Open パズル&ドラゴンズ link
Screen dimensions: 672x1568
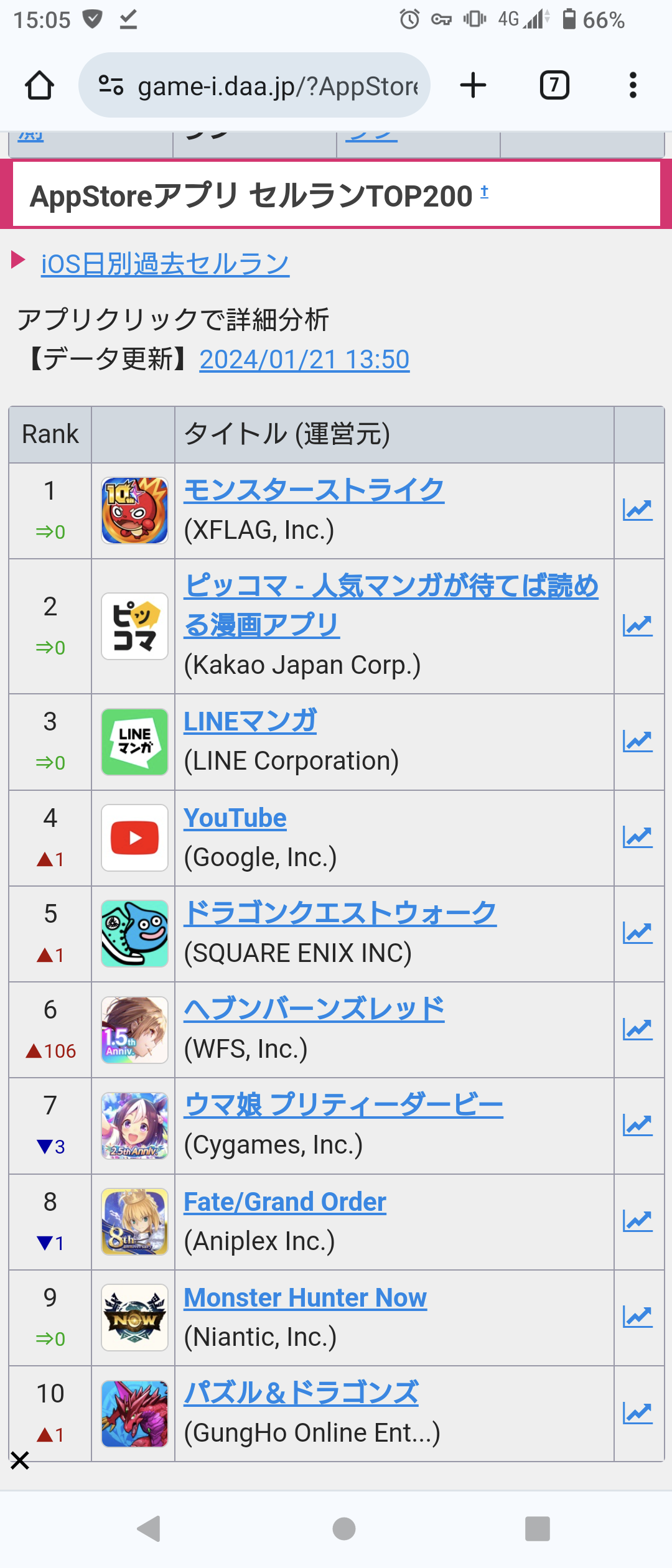[x=301, y=1393]
